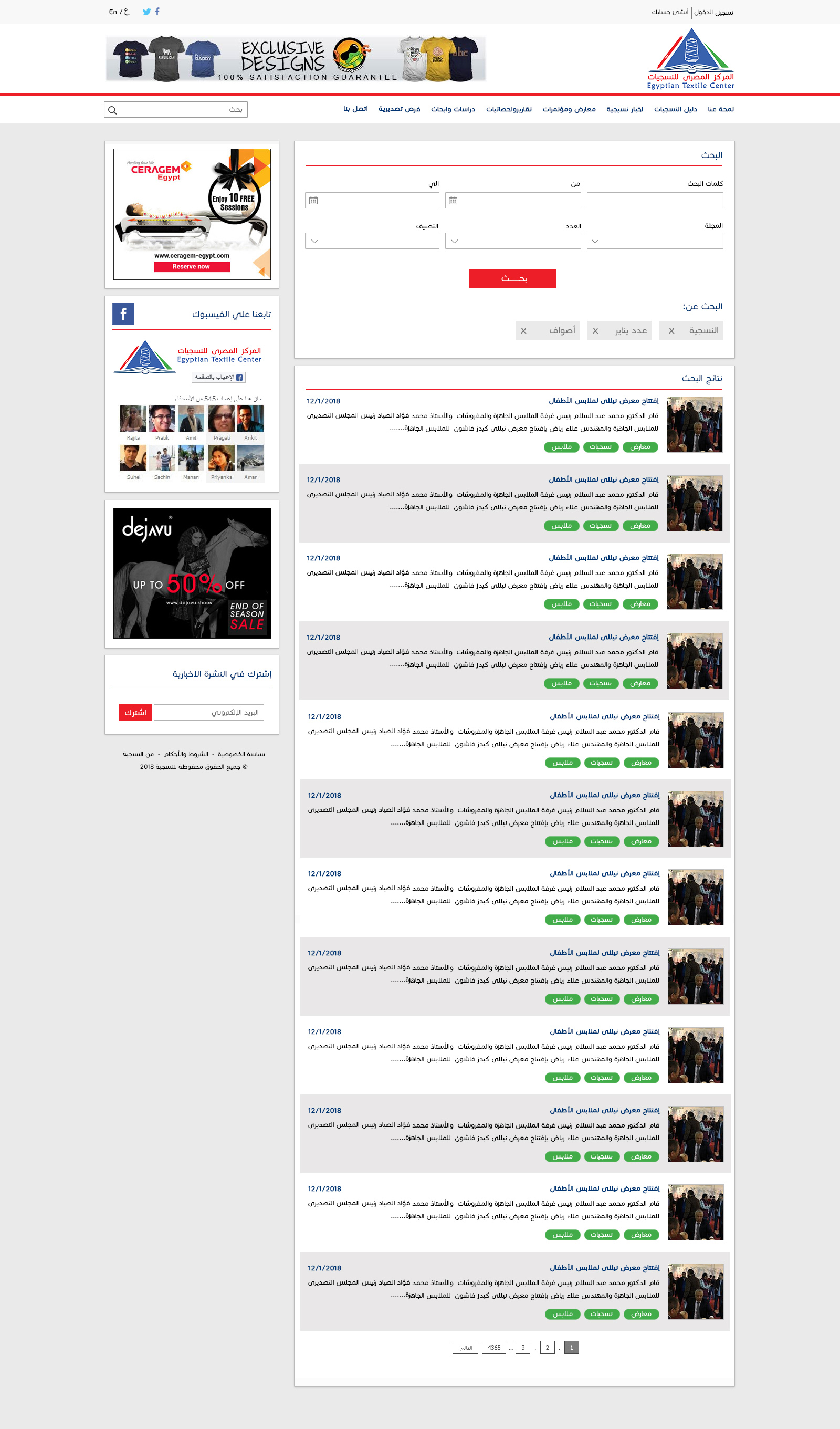This screenshot has width=840, height=1429.
Task: Open سياسة الخصوصية privacy policy link
Action: (x=241, y=754)
